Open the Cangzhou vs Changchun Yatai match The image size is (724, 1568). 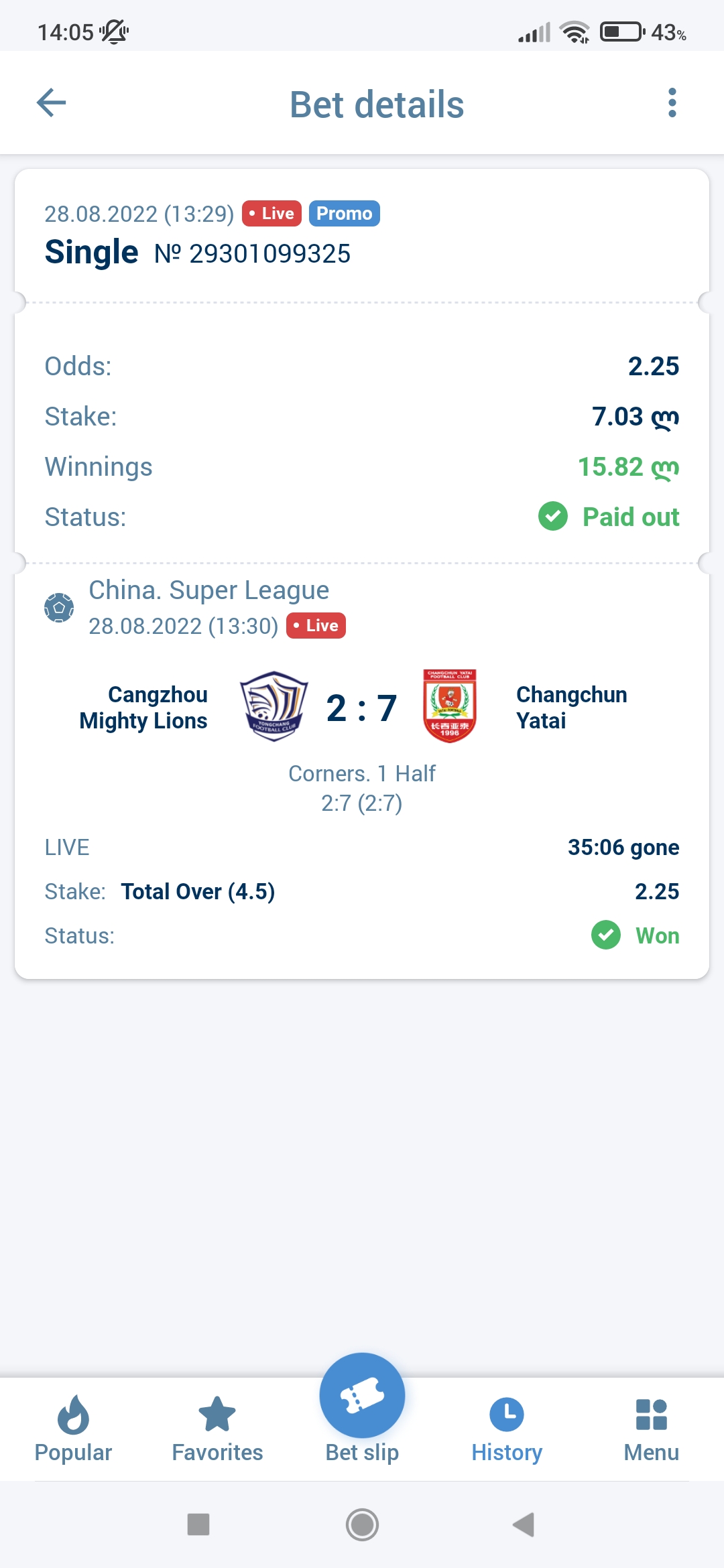[x=362, y=708]
